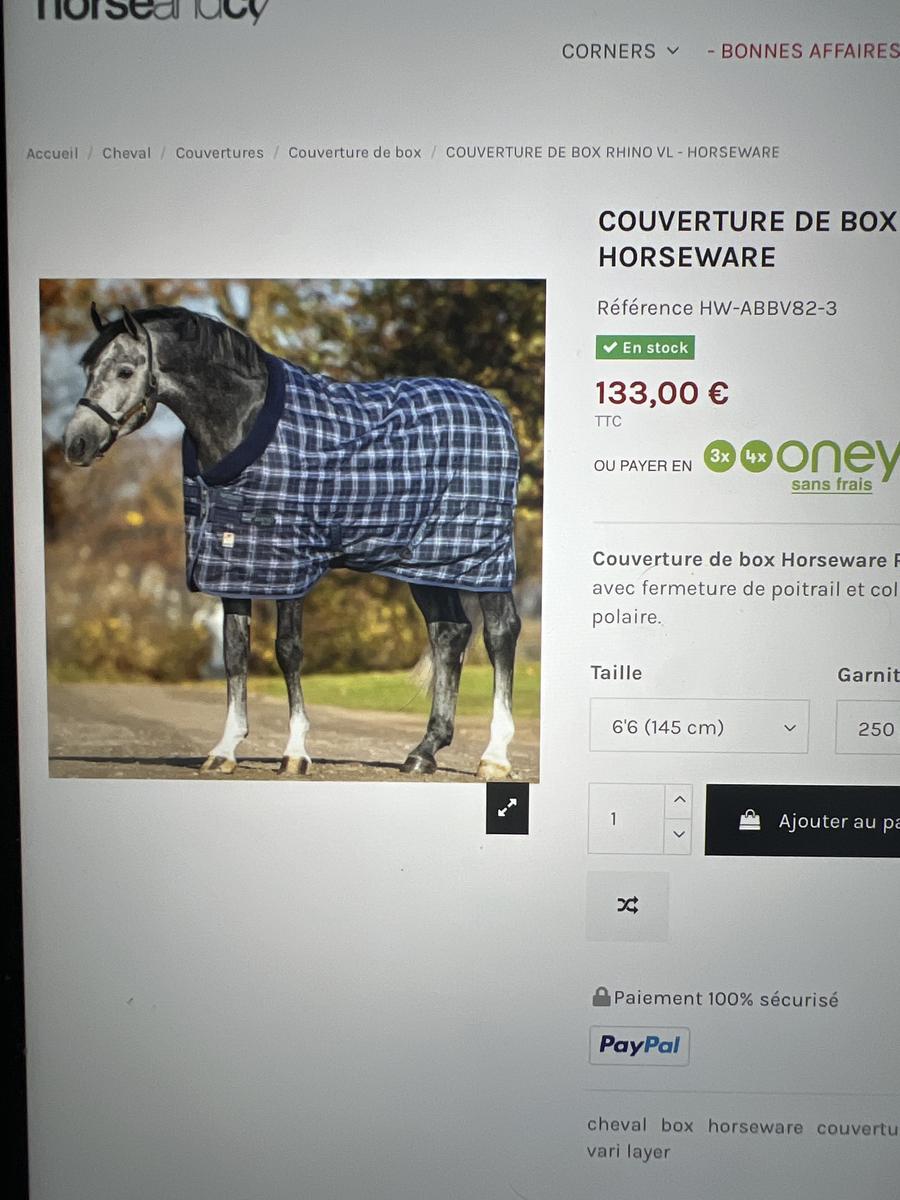Open the horse blanket product photo
900x1200 pixels.
coord(293,528)
